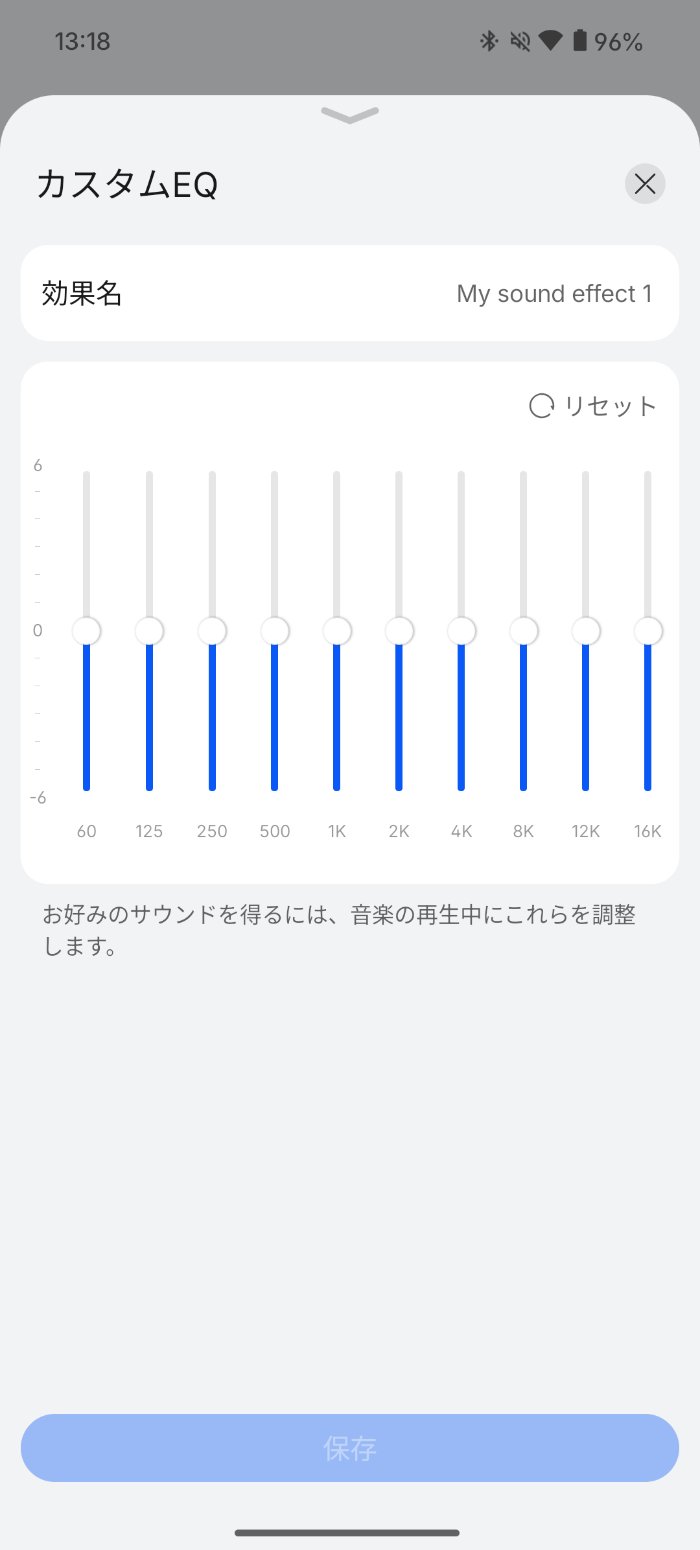This screenshot has width=700, height=1550.
Task: Tap the 16K band slider handle
Action: click(x=648, y=631)
